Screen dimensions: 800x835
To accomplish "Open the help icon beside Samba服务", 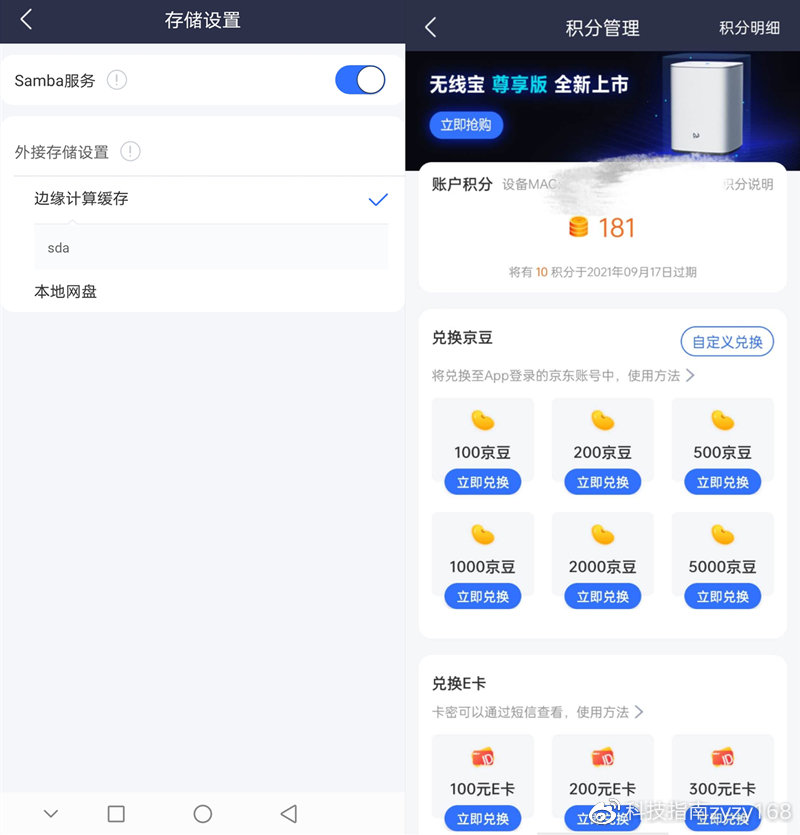I will (116, 80).
